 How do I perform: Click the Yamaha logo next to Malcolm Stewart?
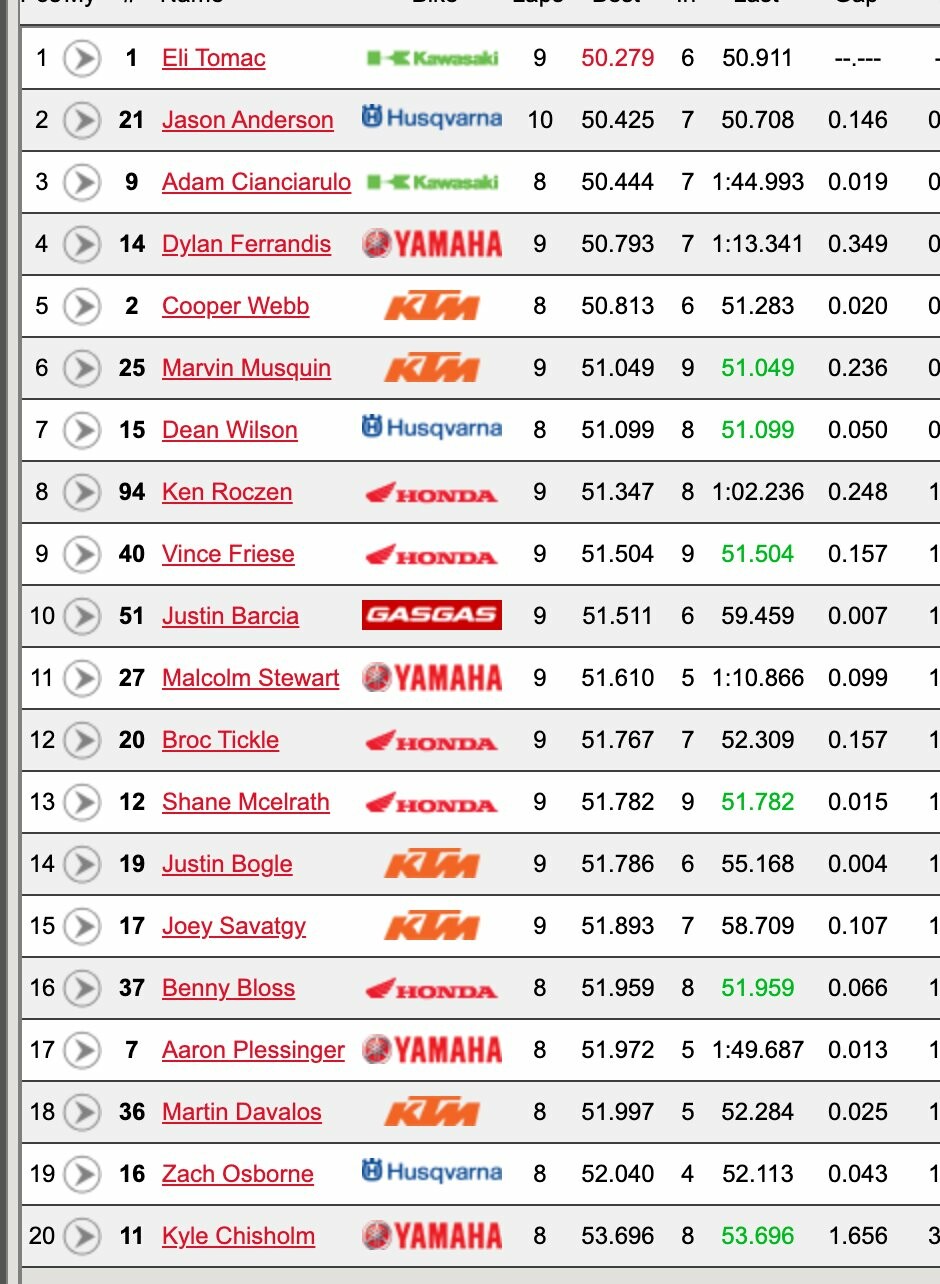click(431, 677)
